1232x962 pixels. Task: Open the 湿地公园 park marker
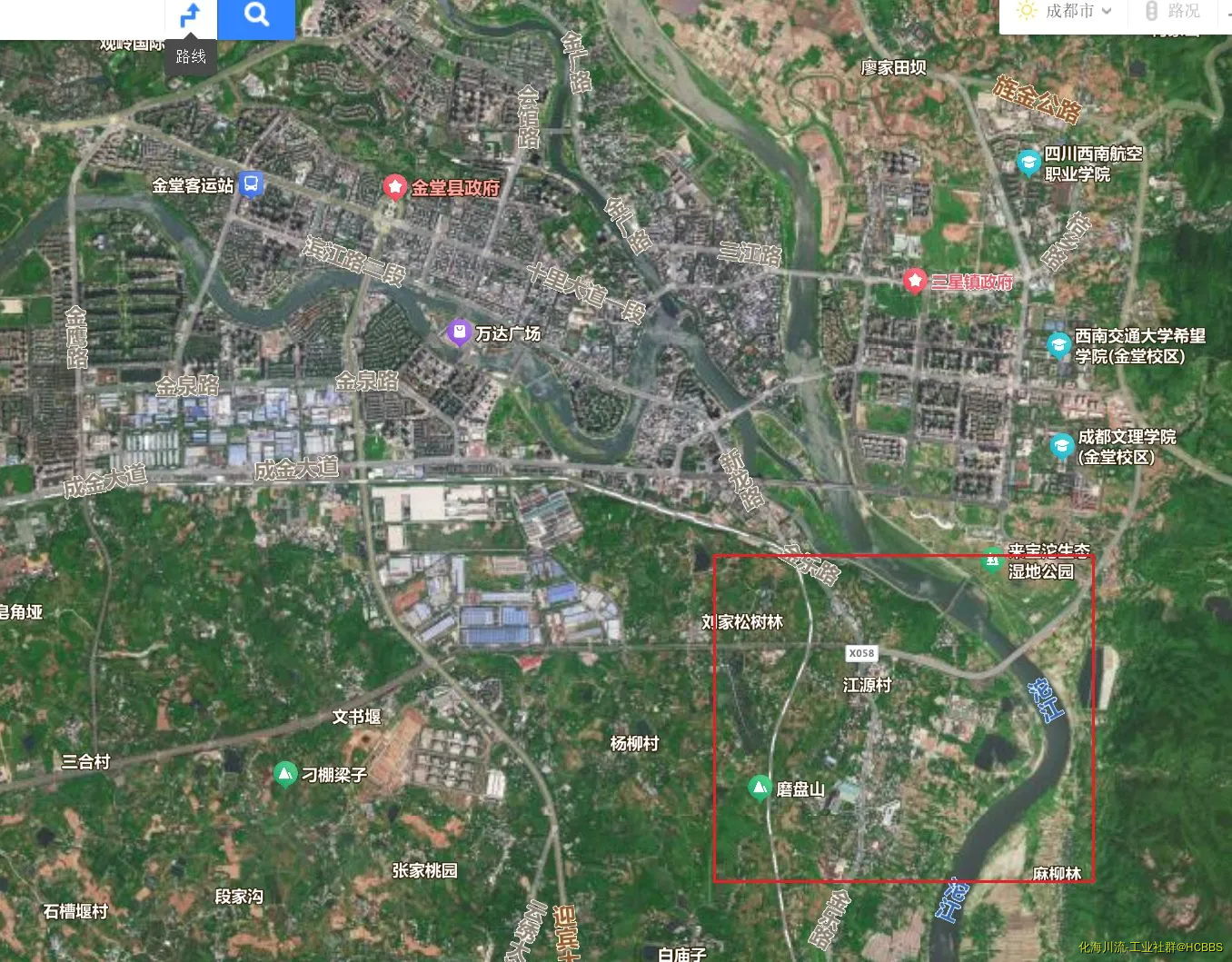tap(993, 562)
